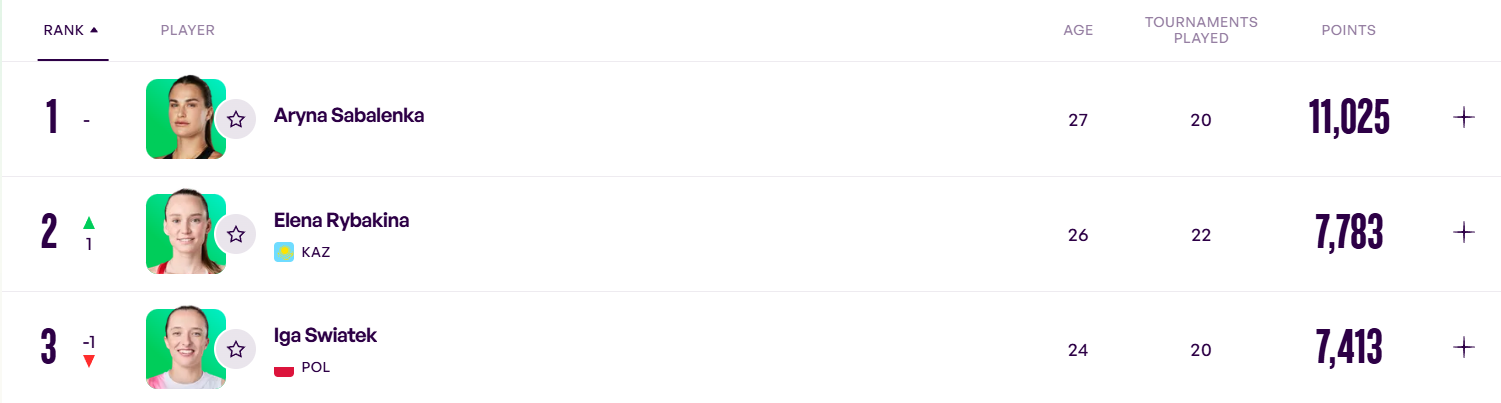Expand Aryna Sabalenka's row with the plus icon
This screenshot has height=403, width=1501.
tap(1463, 118)
